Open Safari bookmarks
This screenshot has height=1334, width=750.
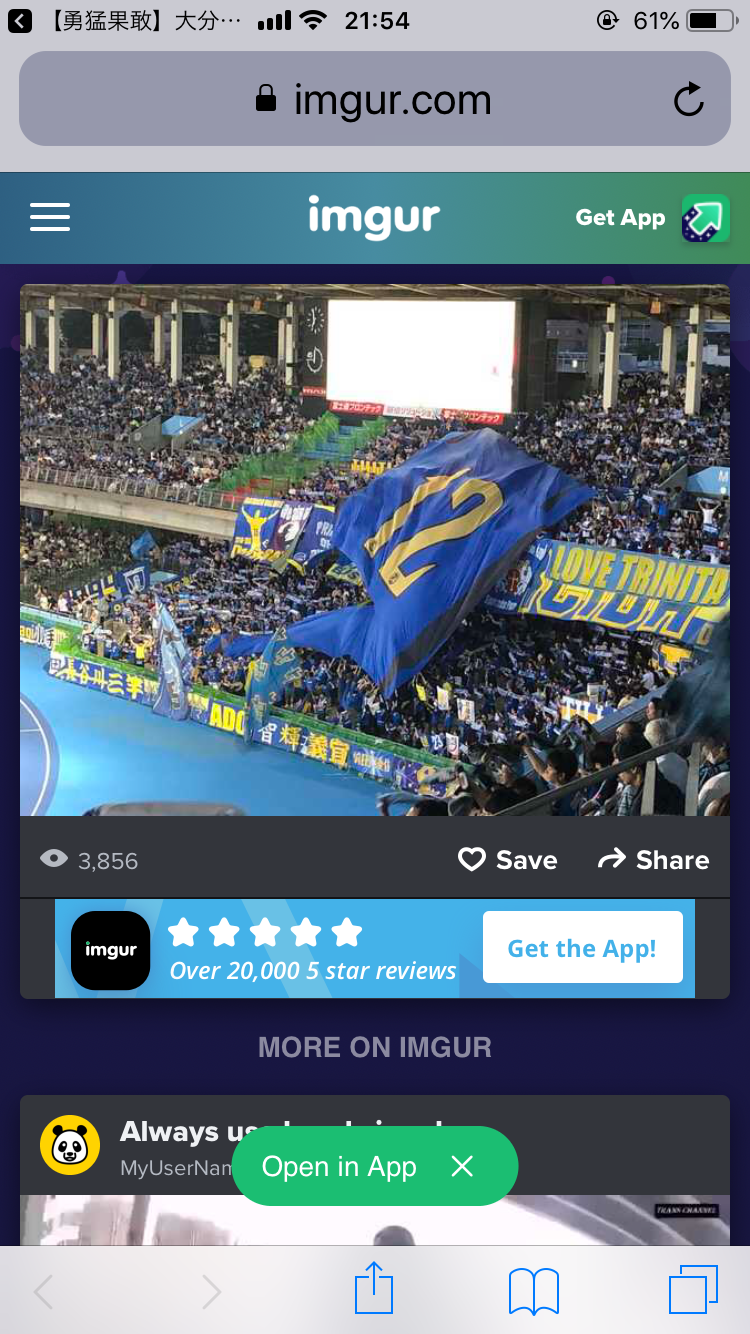point(534,1290)
